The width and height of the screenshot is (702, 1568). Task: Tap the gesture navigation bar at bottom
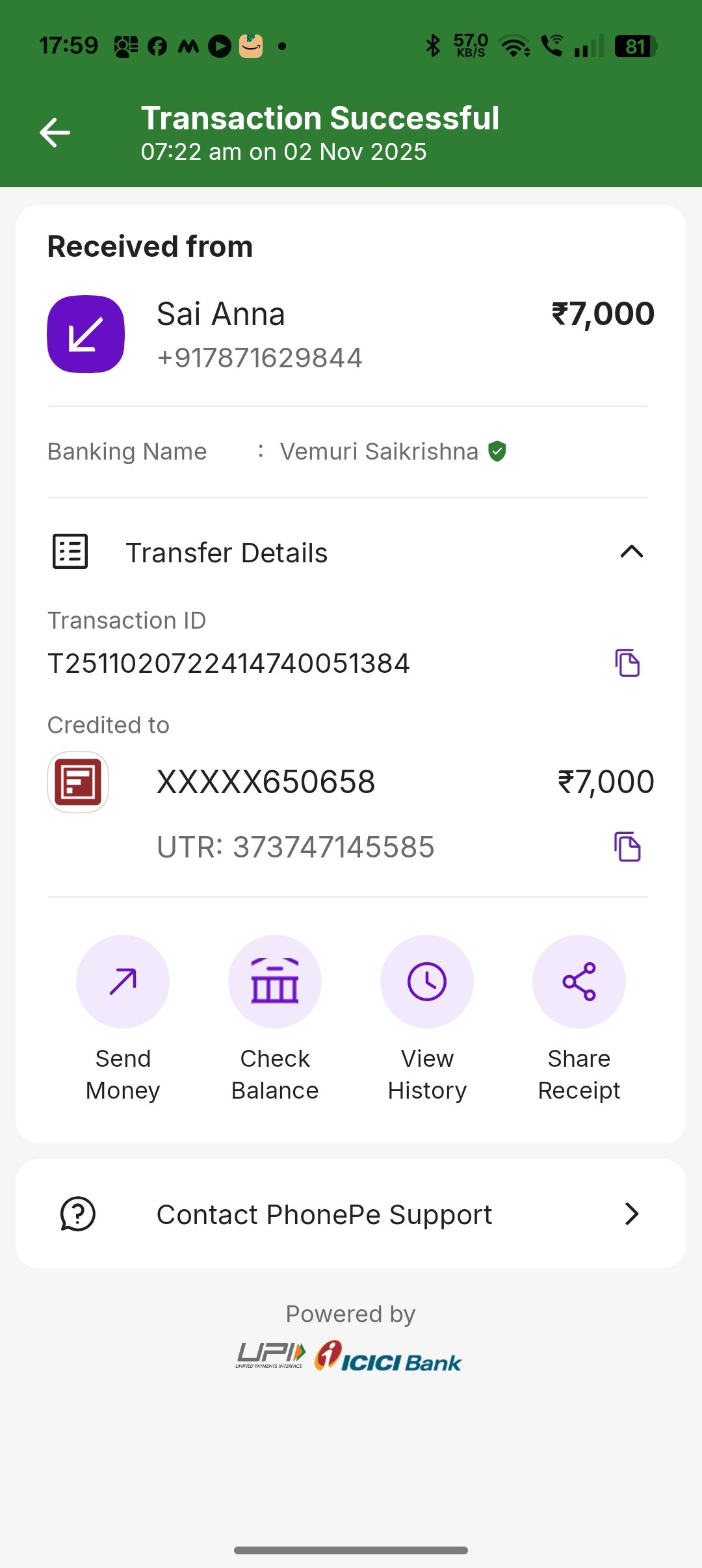(x=351, y=1549)
